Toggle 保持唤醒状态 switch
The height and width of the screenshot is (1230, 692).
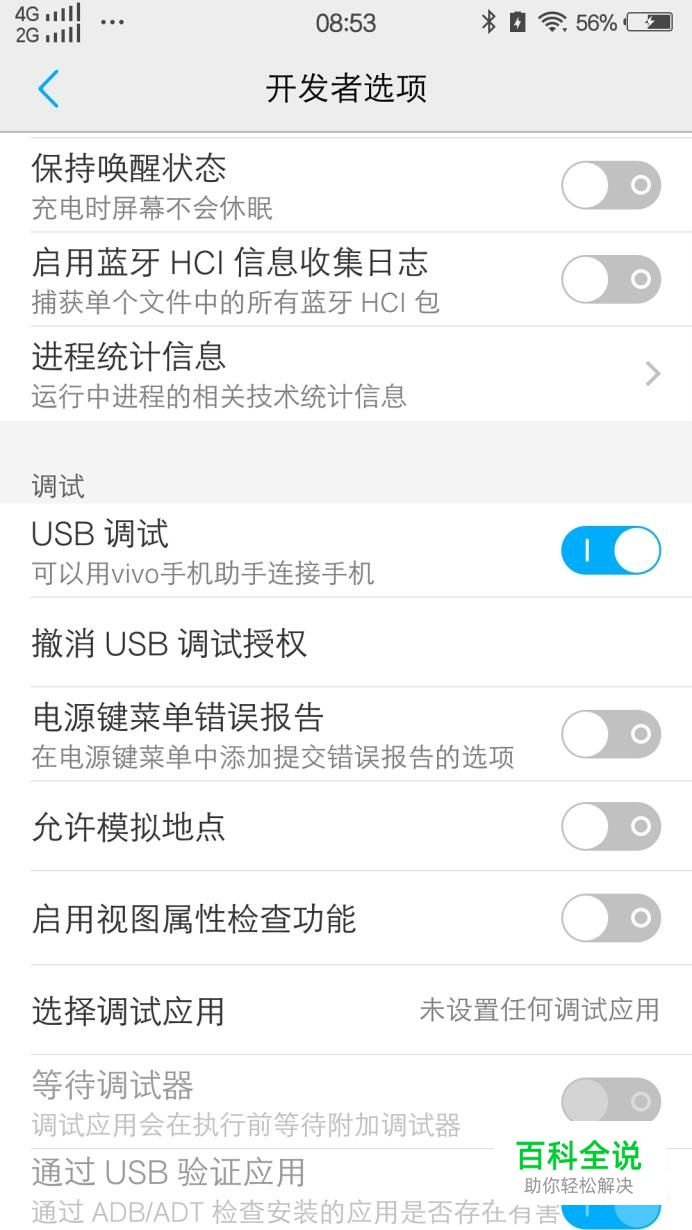pyautogui.click(x=610, y=185)
